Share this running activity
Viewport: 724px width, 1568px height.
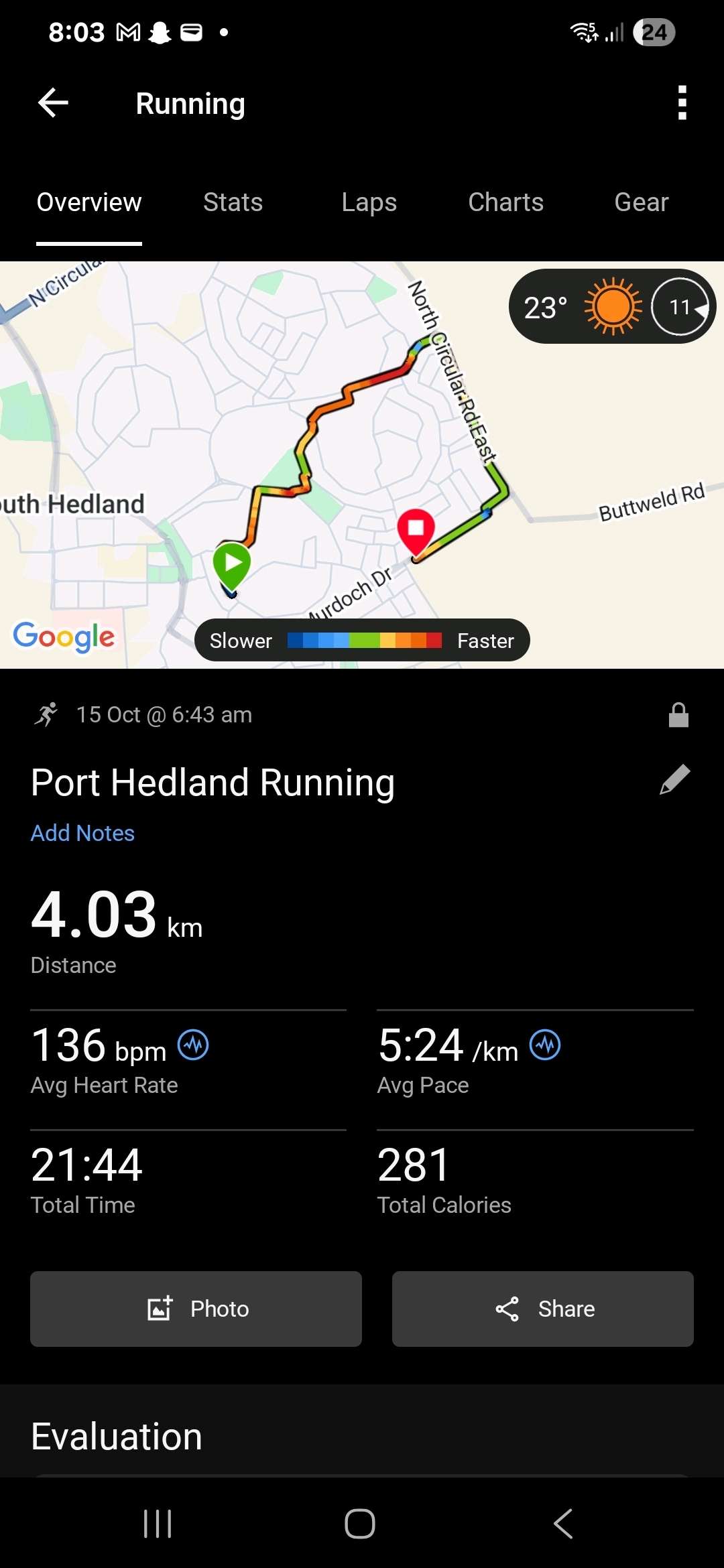(x=542, y=1309)
